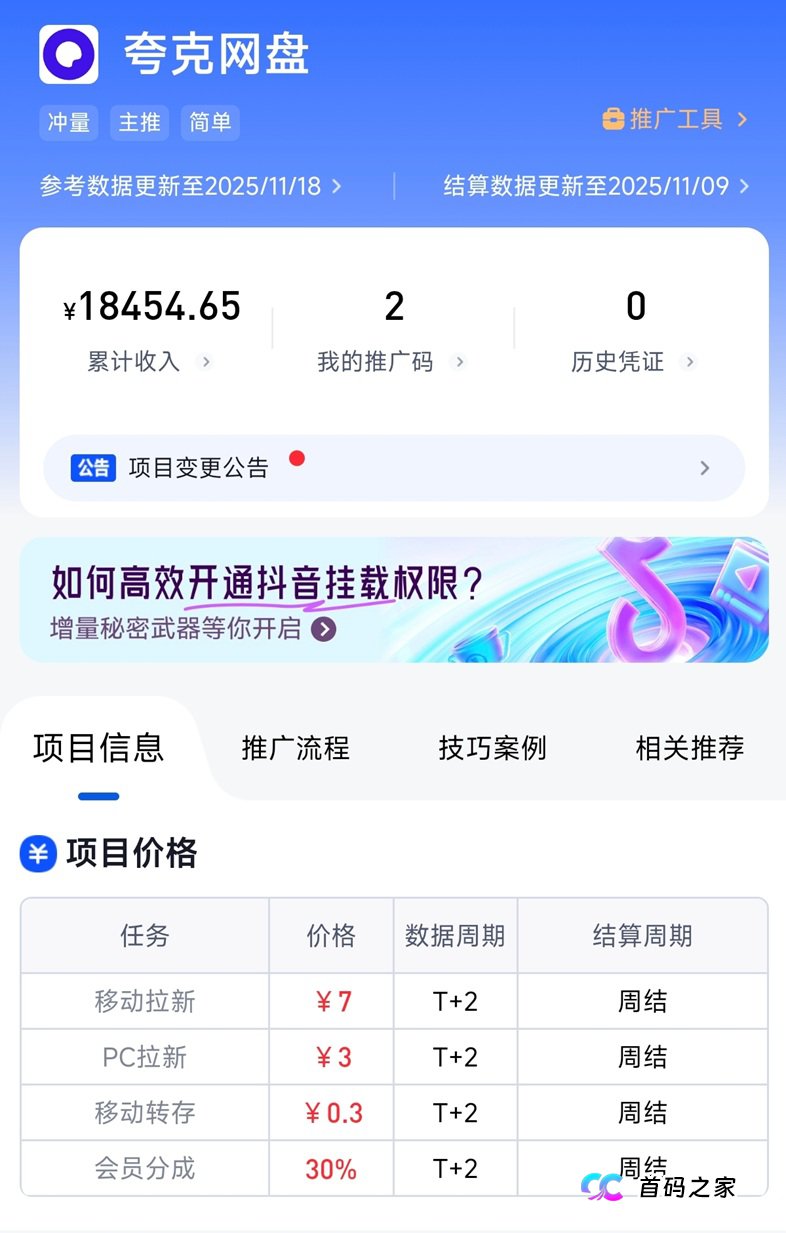
Task: Open 项目变更公告 via the right chevron
Action: pyautogui.click(x=705, y=468)
